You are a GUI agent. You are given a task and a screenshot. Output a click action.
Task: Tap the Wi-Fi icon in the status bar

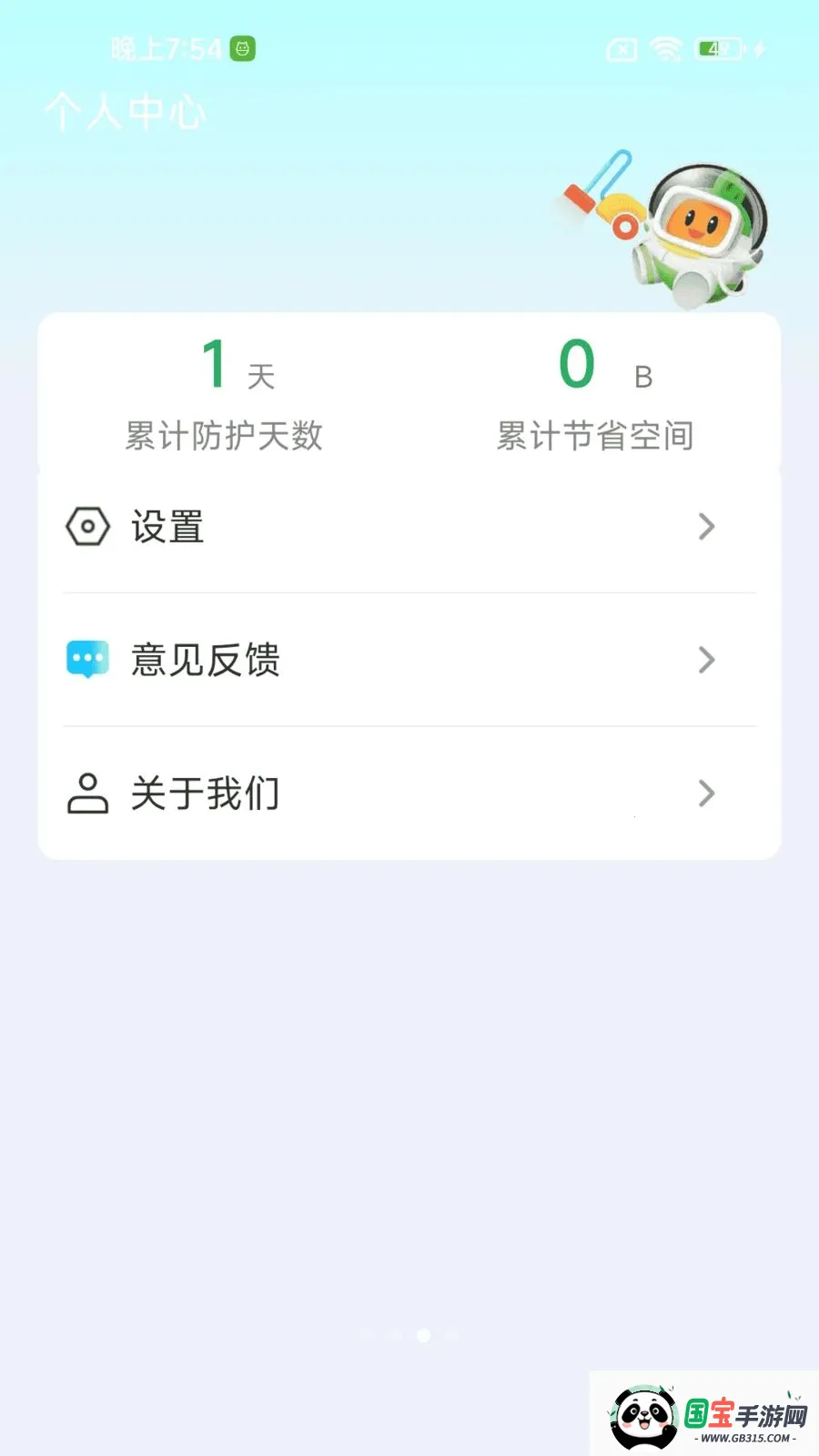pyautogui.click(x=667, y=49)
